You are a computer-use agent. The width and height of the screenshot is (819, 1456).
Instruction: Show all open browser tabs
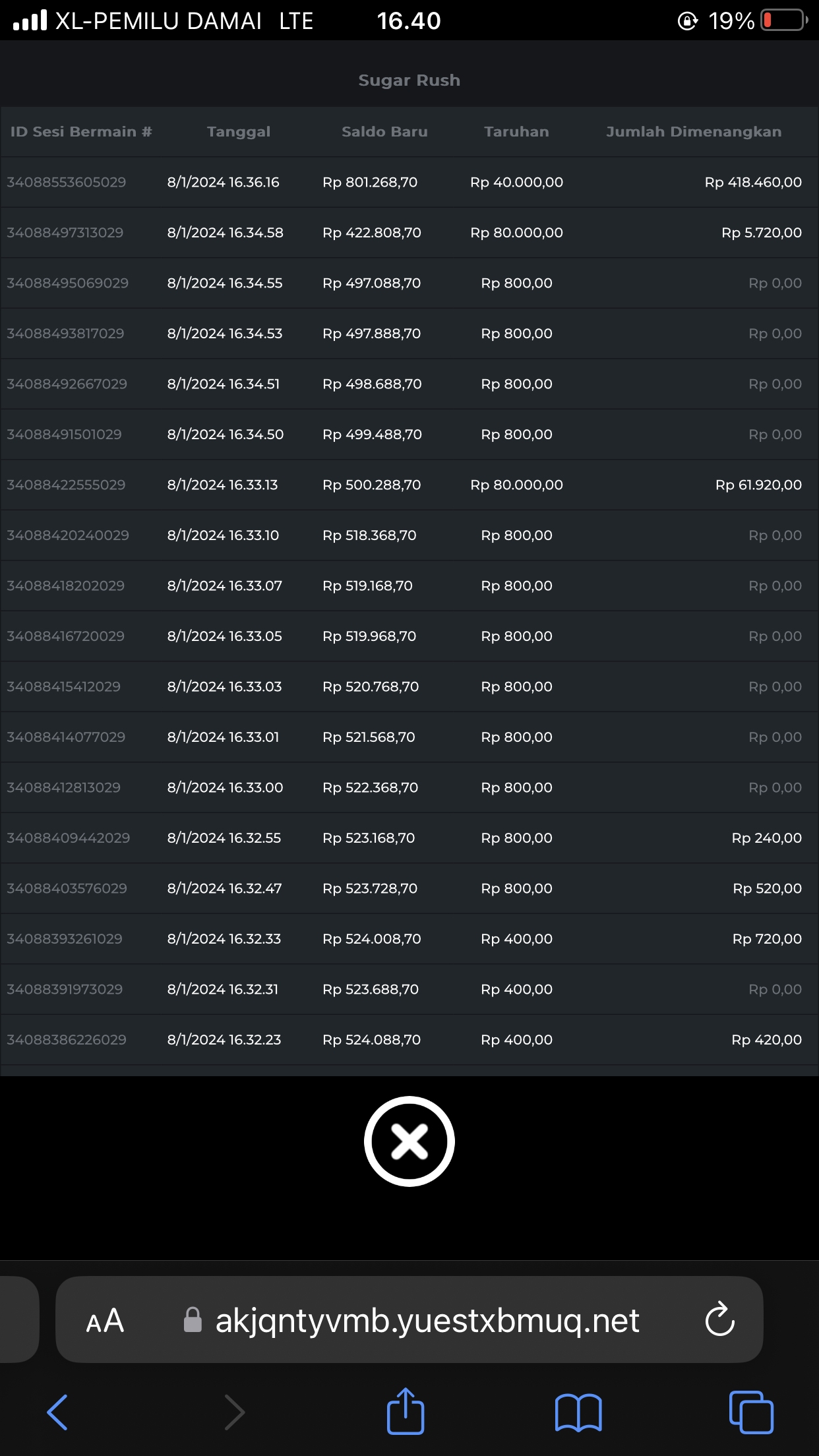coord(751,1412)
